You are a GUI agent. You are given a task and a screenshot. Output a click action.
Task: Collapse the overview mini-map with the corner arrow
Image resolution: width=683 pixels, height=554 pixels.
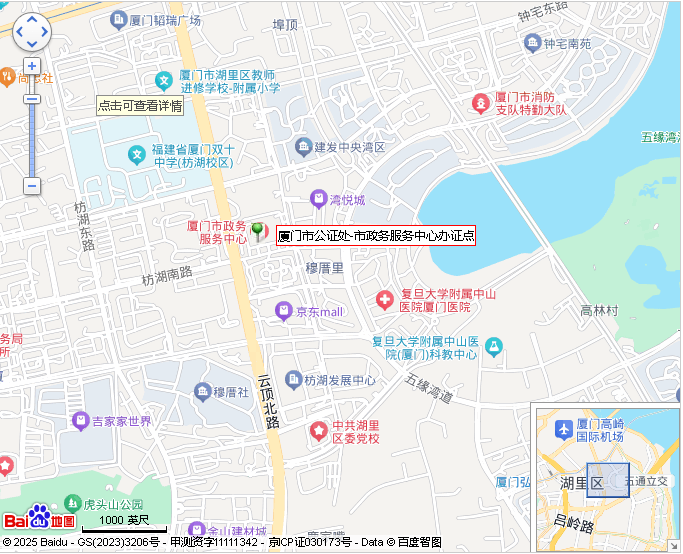[x=675, y=546]
